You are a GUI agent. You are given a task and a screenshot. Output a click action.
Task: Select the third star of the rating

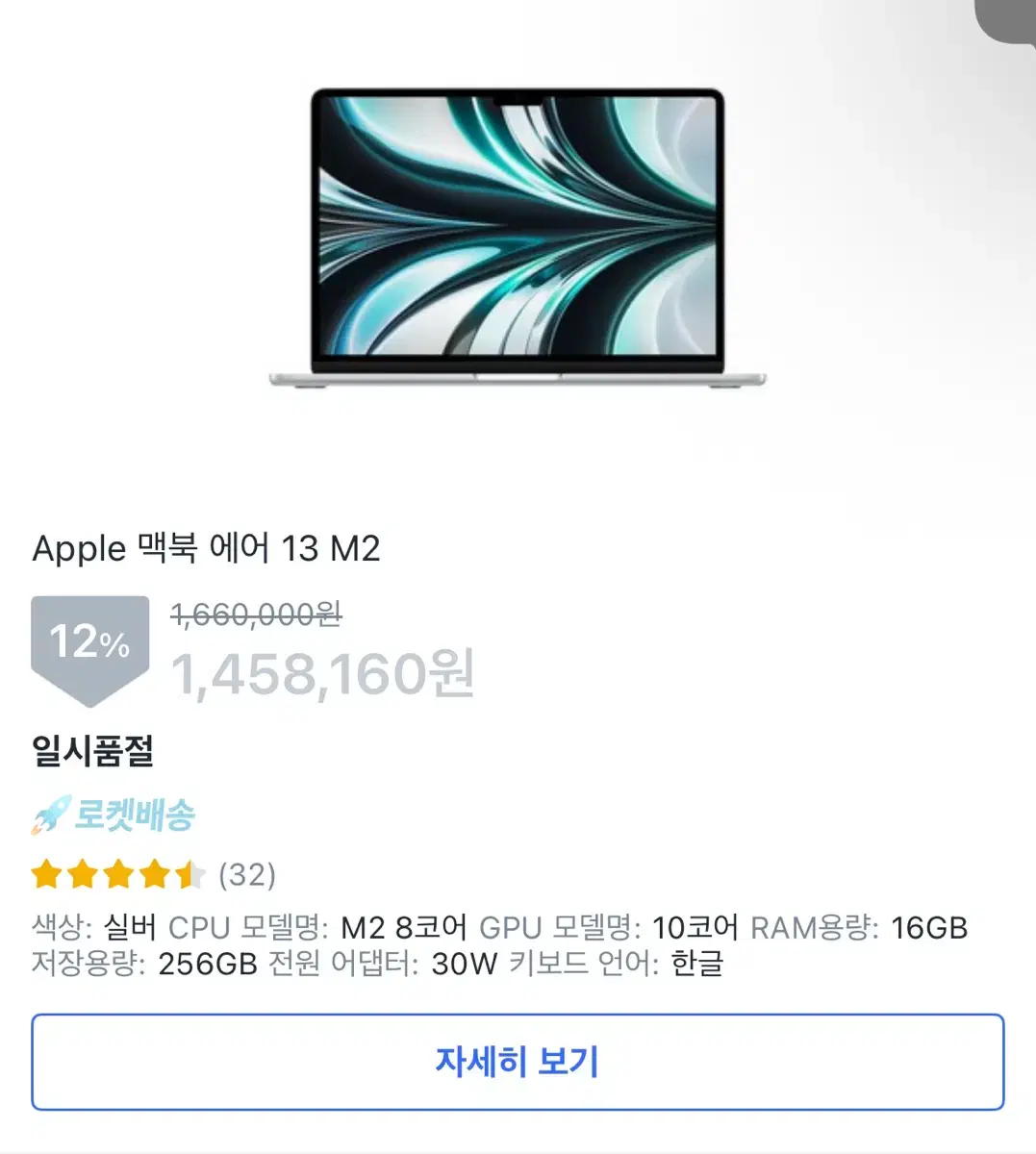(x=120, y=875)
